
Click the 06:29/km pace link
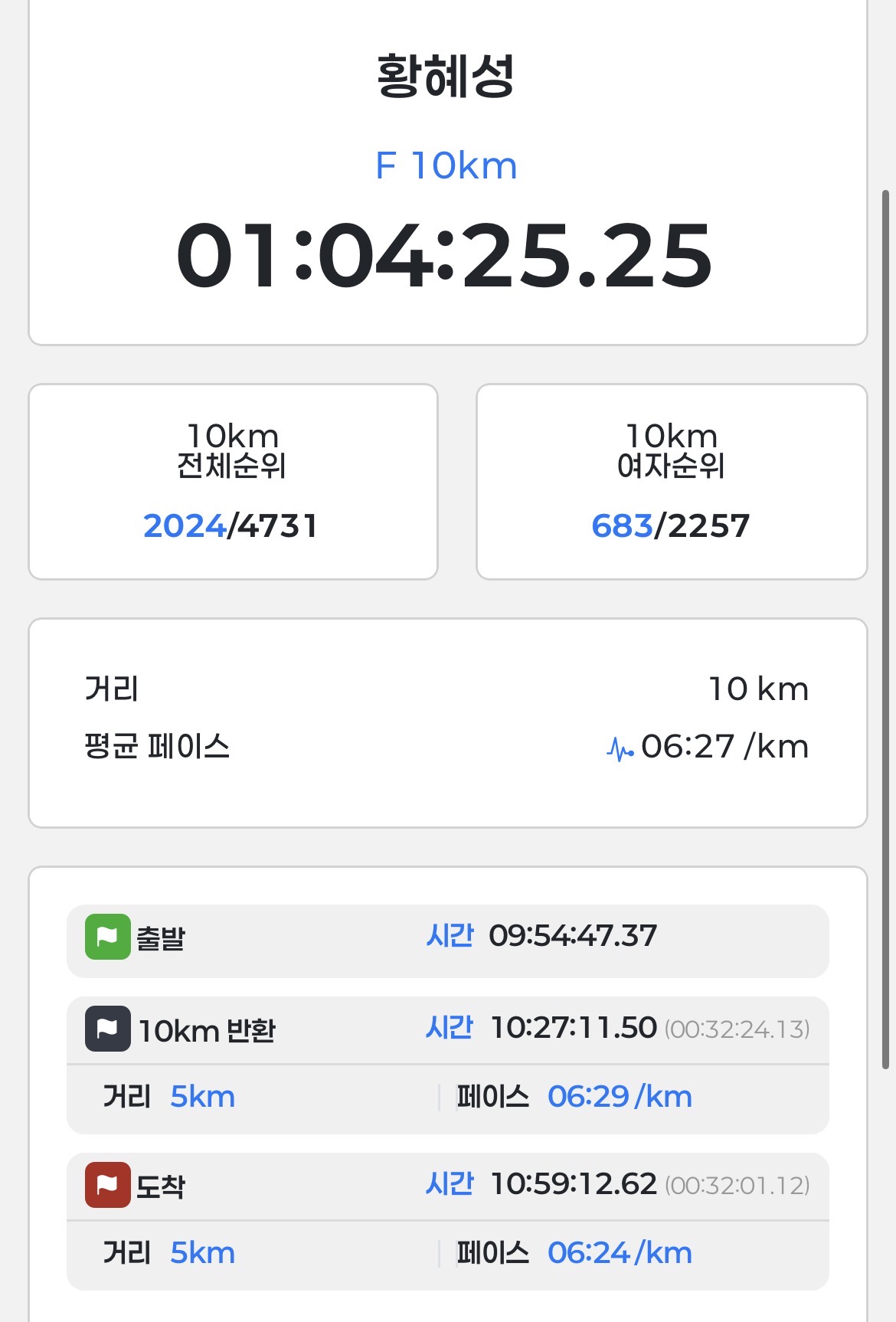coord(620,1097)
